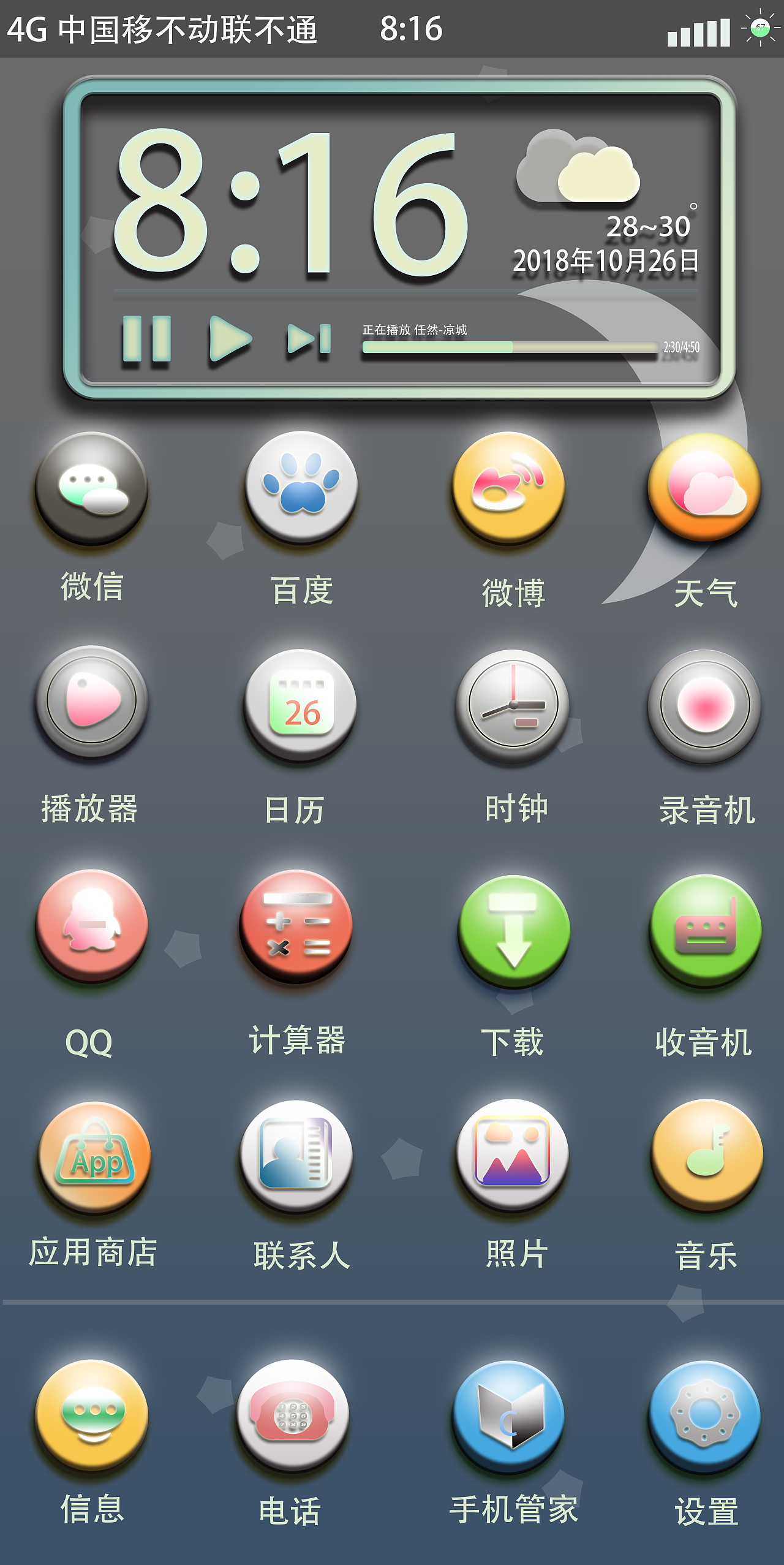Image resolution: width=784 pixels, height=1565 pixels.
Task: Open 设置 settings
Action: [706, 1415]
